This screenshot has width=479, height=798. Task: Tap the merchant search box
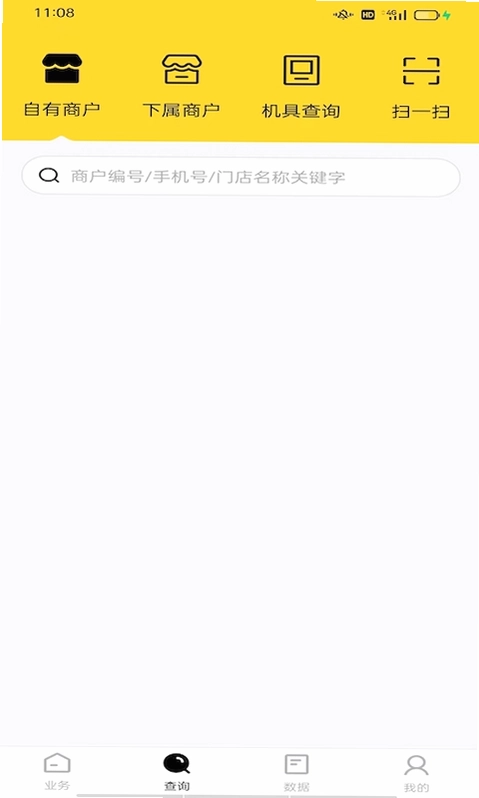241,177
